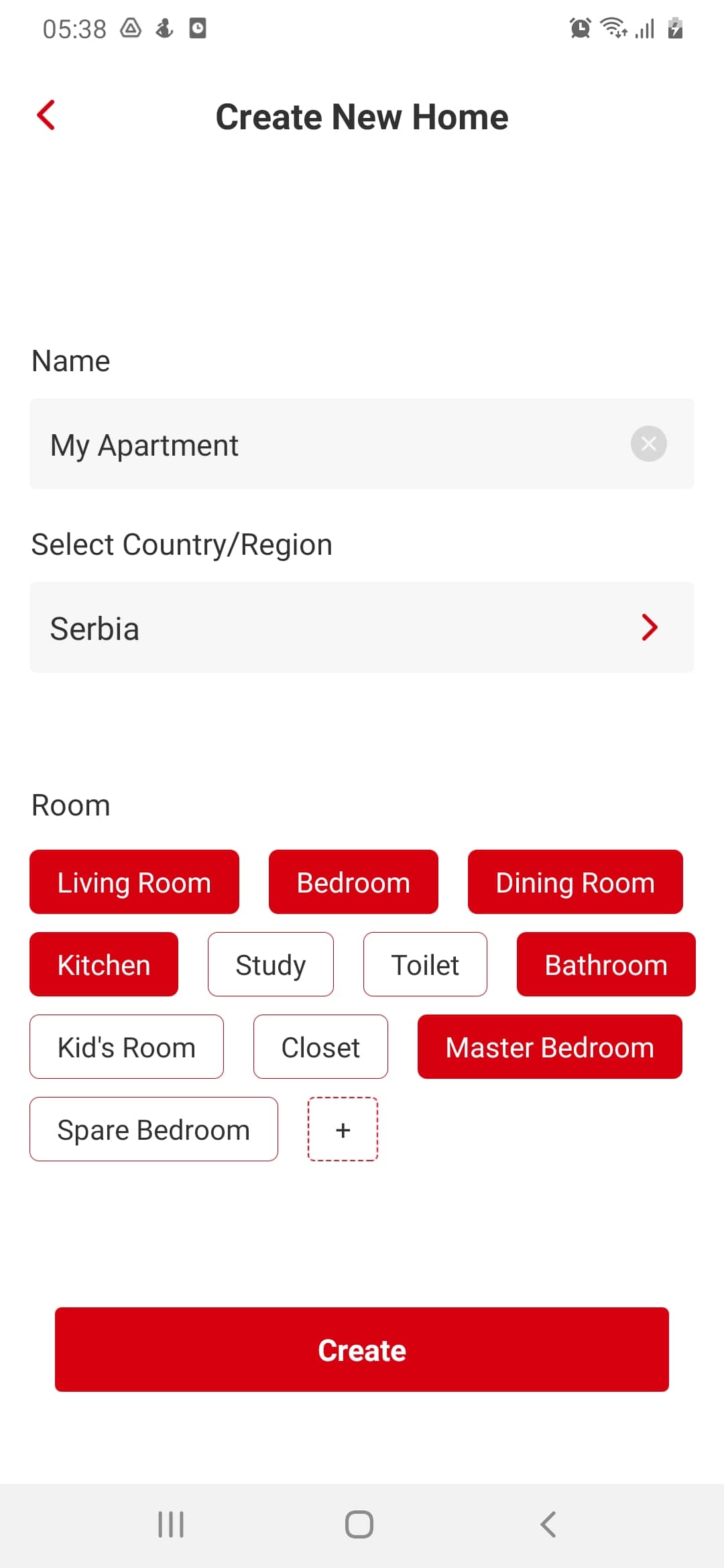Viewport: 724px width, 1568px height.
Task: Add a custom room with plus
Action: tap(343, 1130)
